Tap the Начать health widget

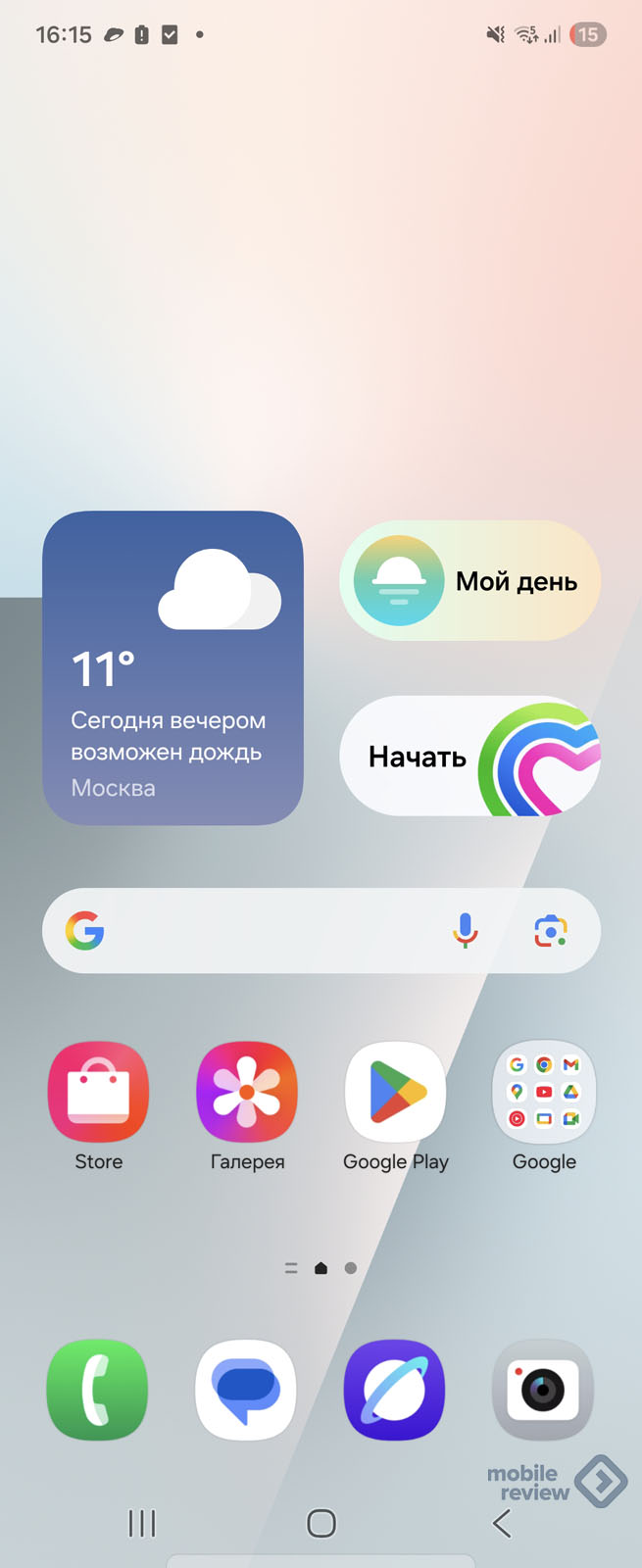coord(469,756)
